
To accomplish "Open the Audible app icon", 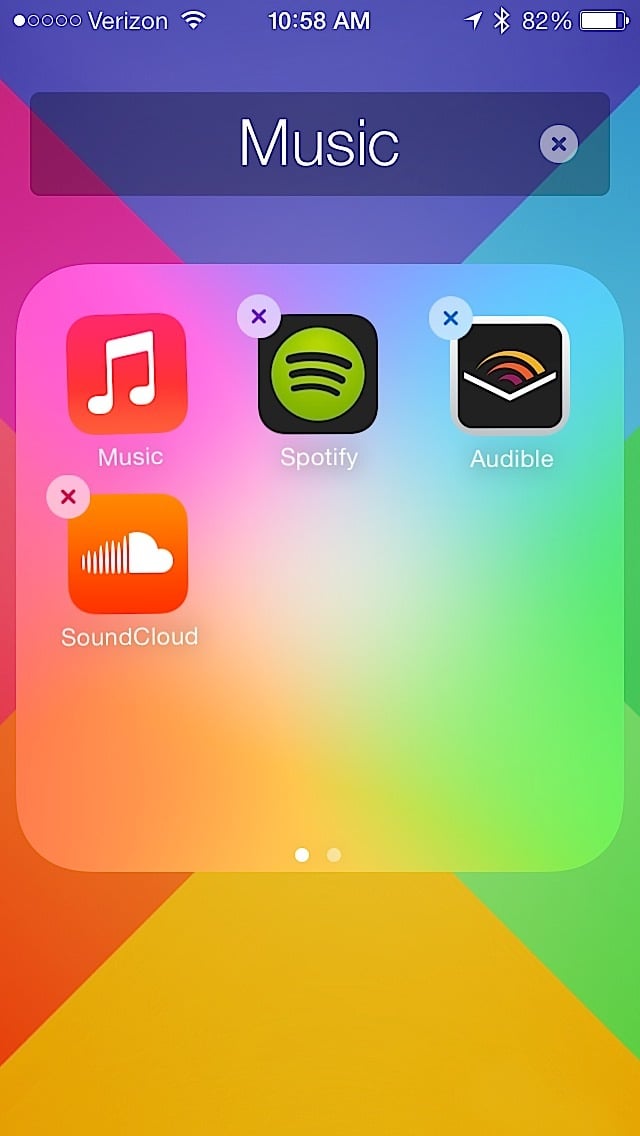I will click(510, 375).
